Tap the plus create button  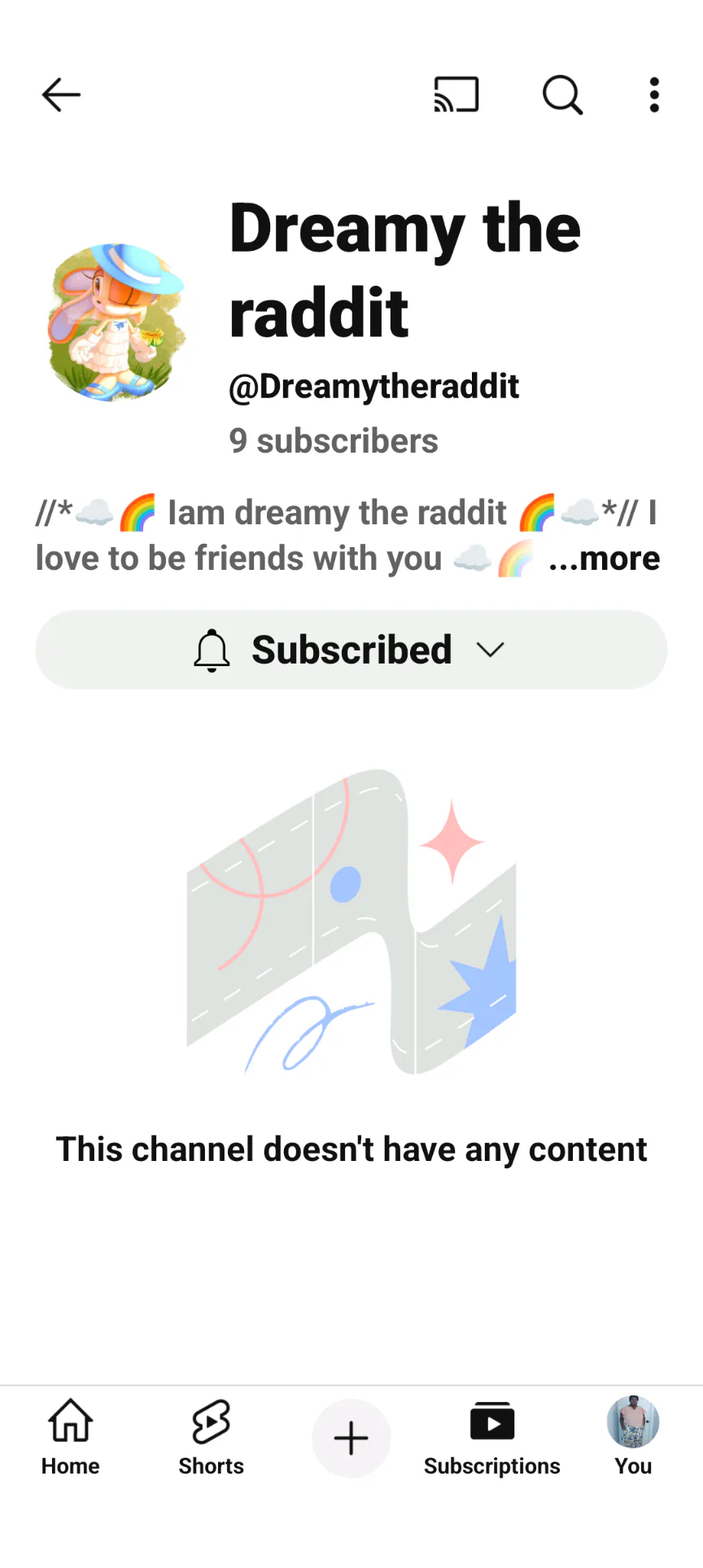point(351,1439)
